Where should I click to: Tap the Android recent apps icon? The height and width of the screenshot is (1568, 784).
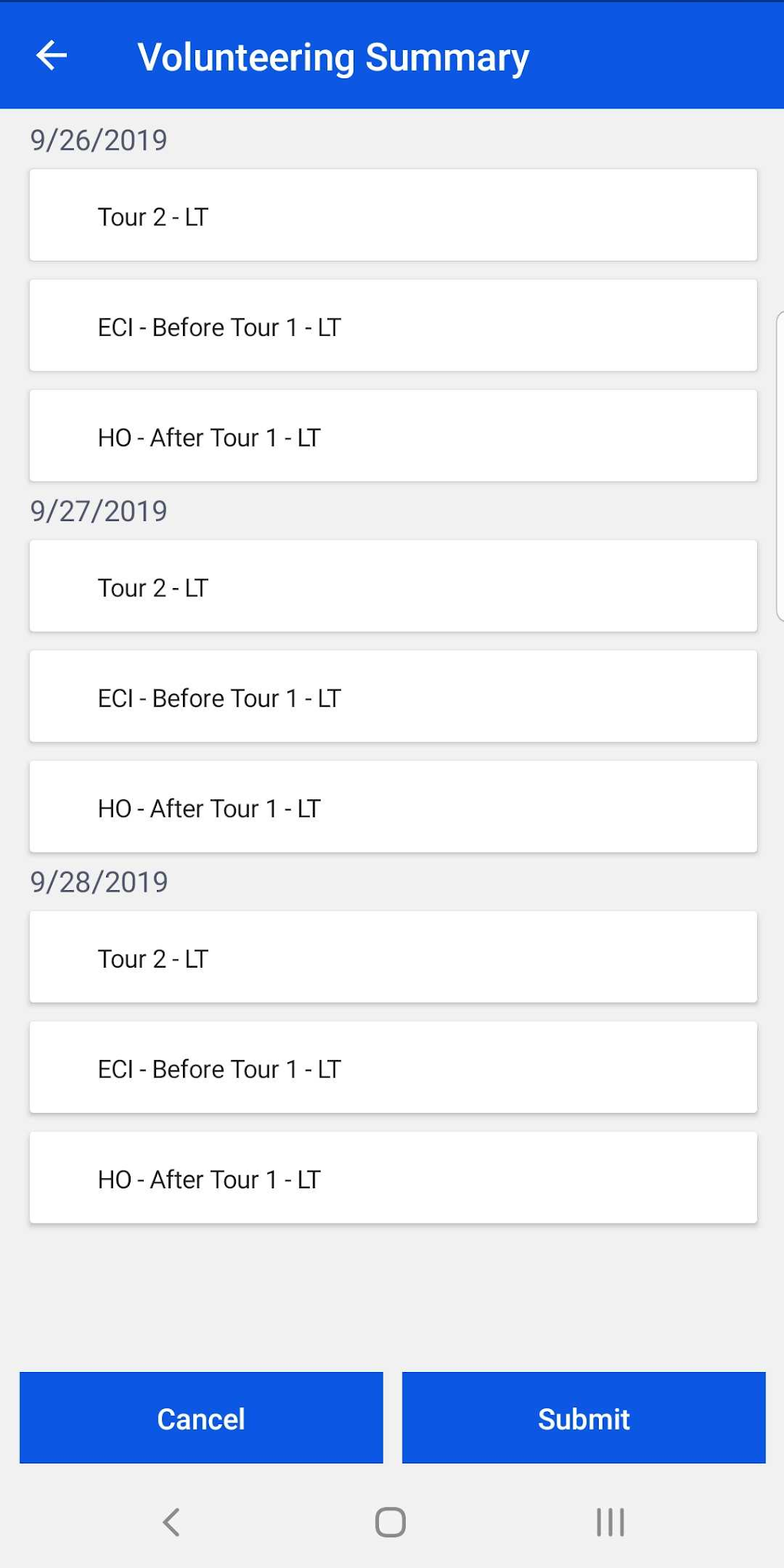tap(609, 1522)
